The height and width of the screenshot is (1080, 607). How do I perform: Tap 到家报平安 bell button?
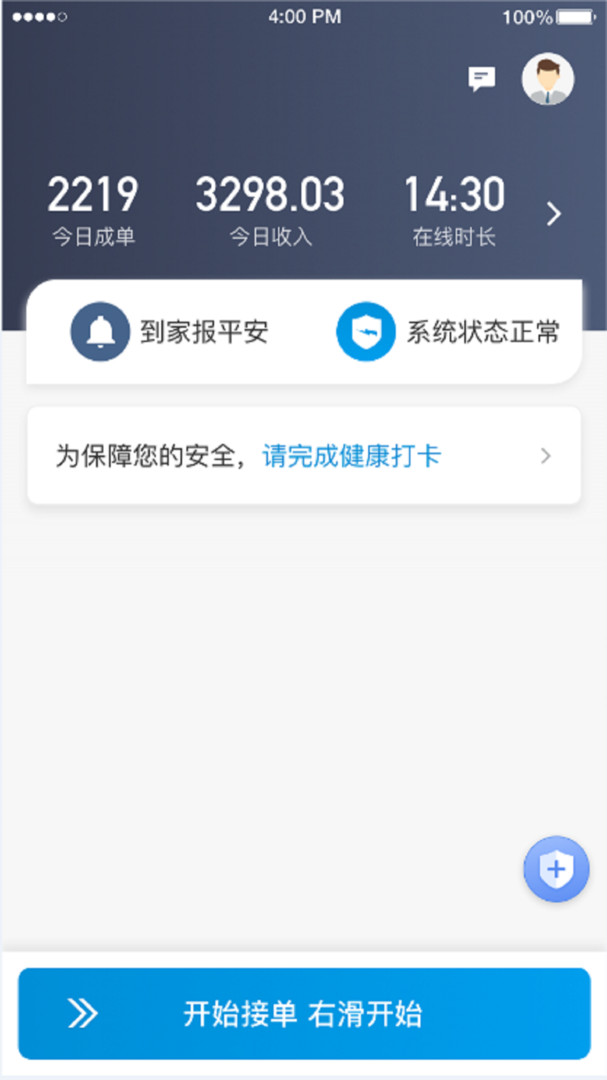(168, 332)
